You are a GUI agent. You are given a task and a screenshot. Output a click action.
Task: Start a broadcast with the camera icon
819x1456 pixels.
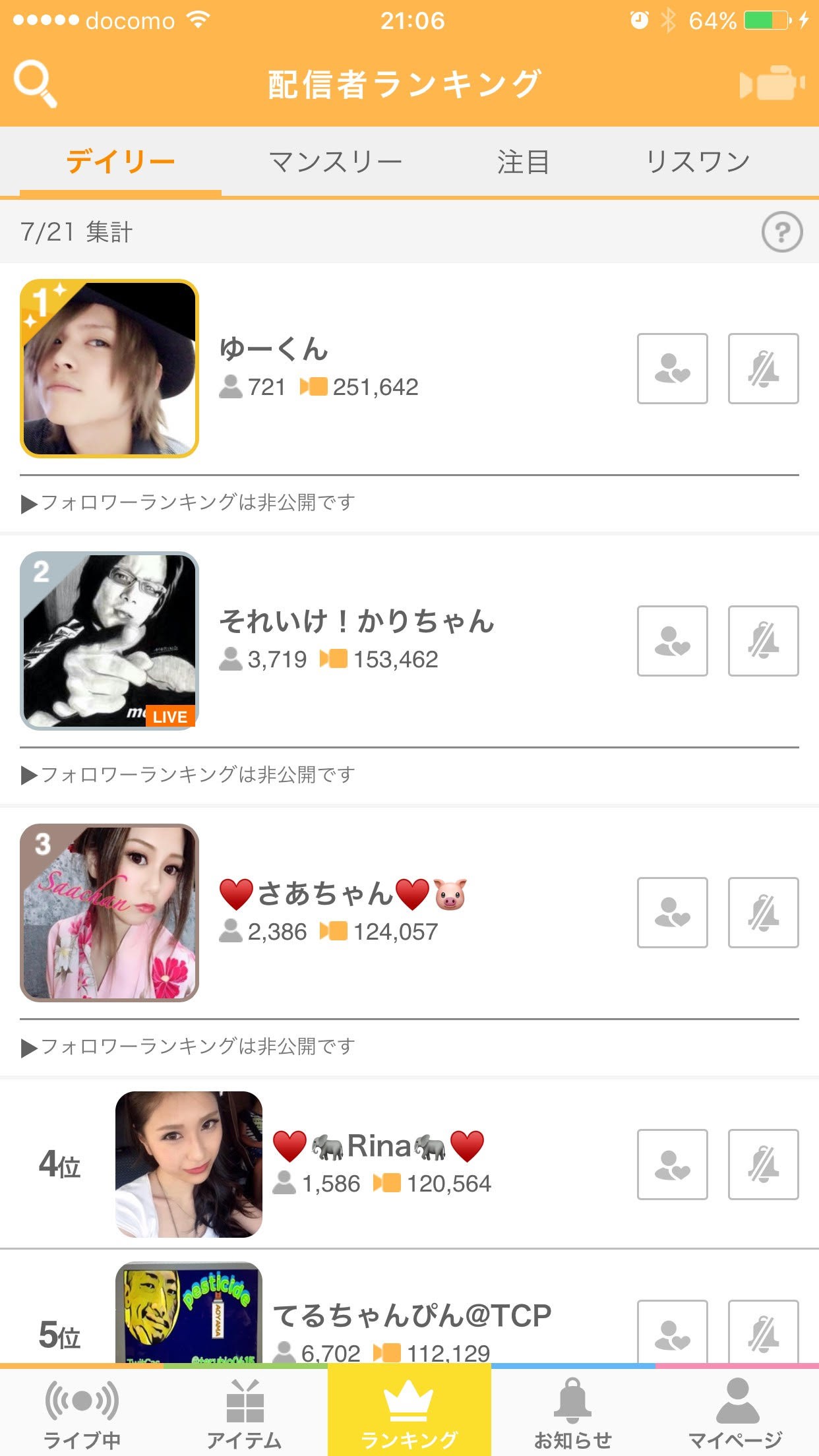tap(772, 84)
